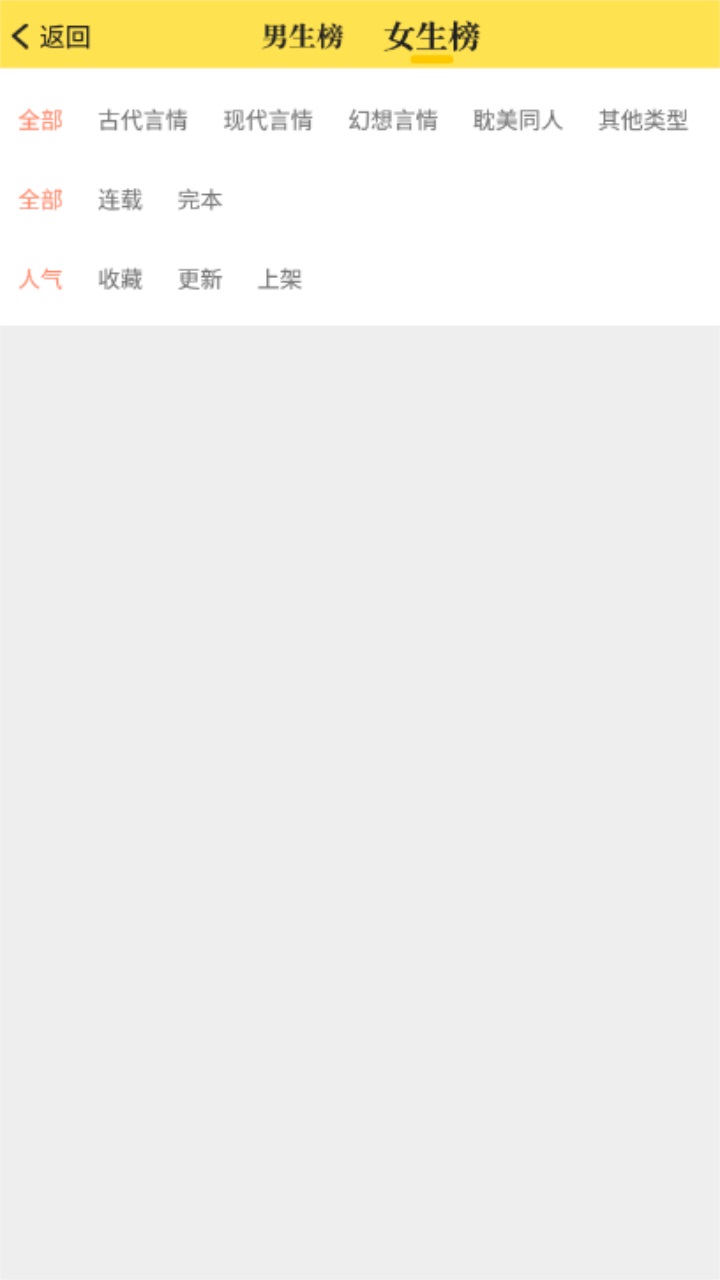Select the 女生榜 tab
The height and width of the screenshot is (1280, 720).
432,37
